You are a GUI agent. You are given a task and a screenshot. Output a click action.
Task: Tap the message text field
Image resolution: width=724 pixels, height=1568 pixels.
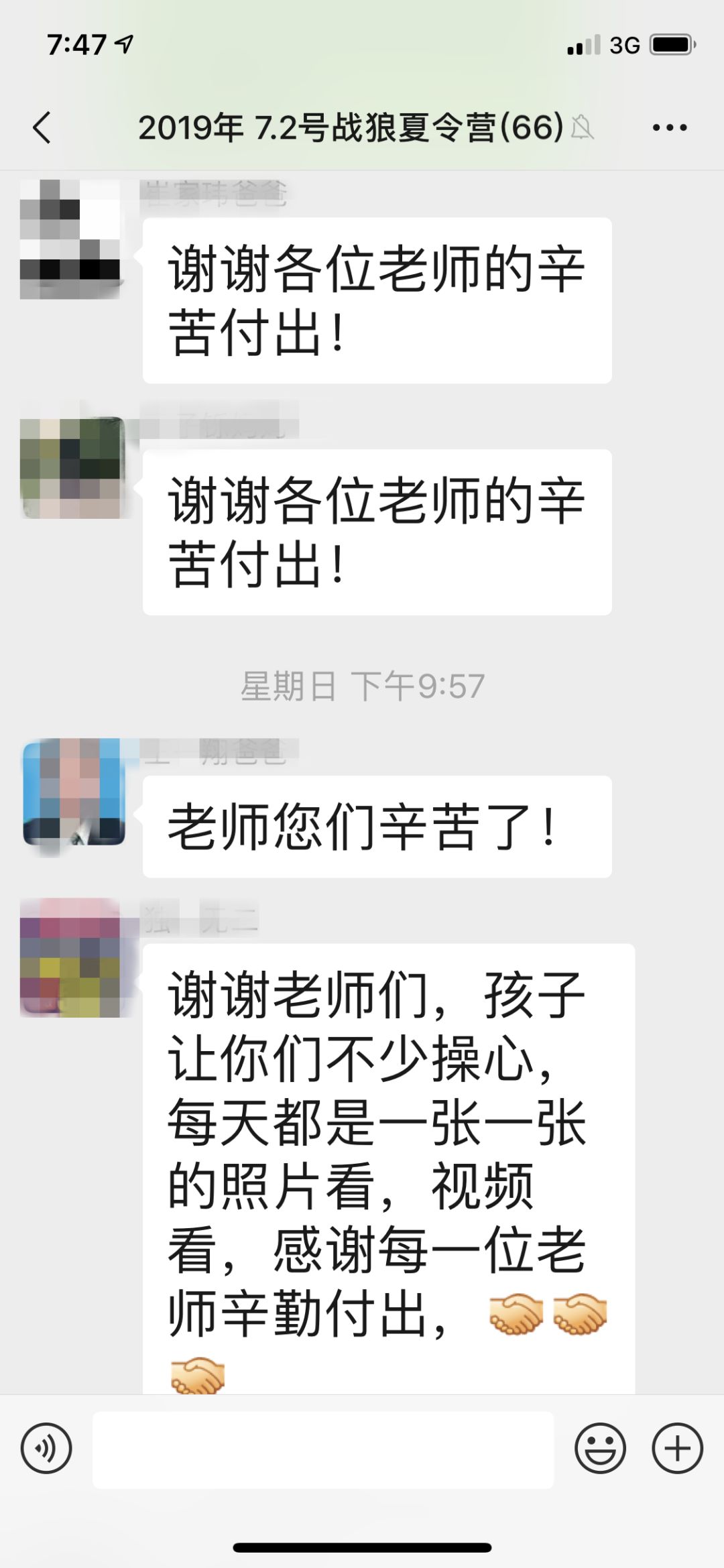pos(323,1449)
